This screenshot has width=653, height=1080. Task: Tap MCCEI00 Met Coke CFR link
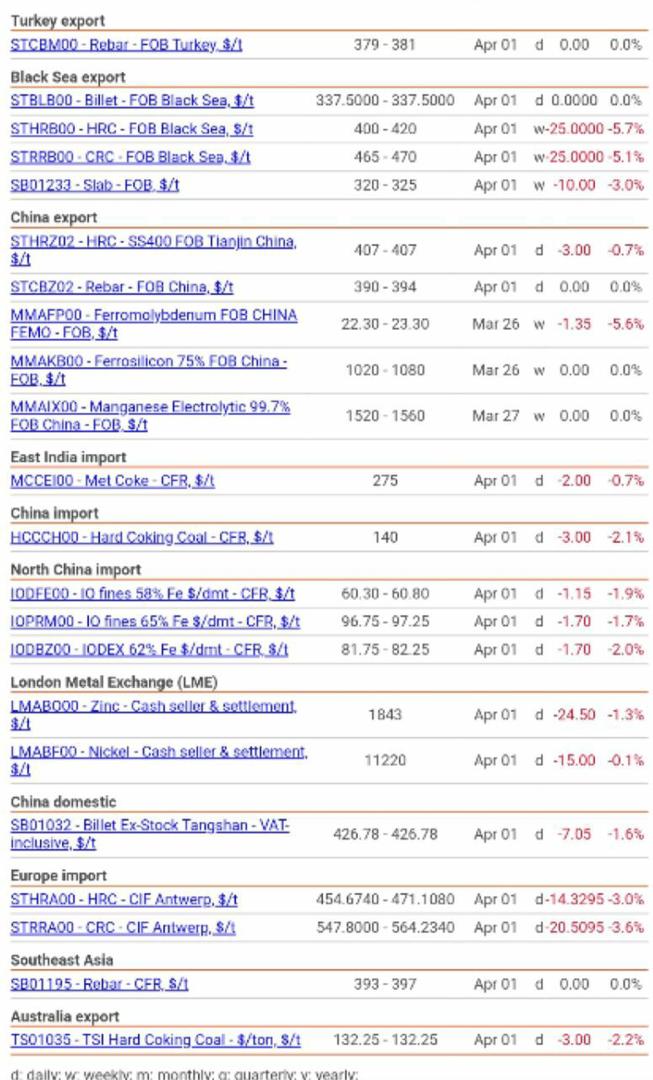[x=112, y=481]
